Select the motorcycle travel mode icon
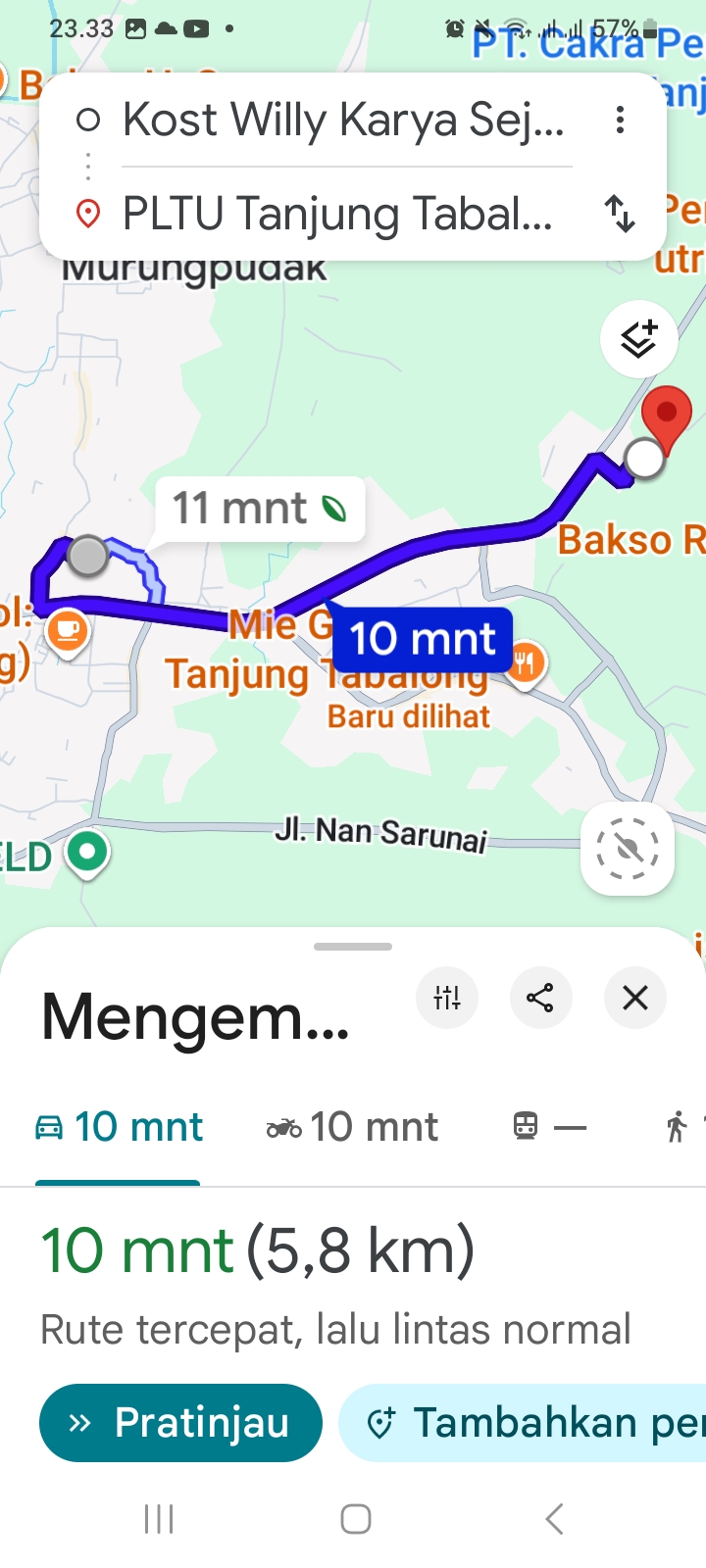This screenshot has height=1568, width=706. pos(283,1126)
